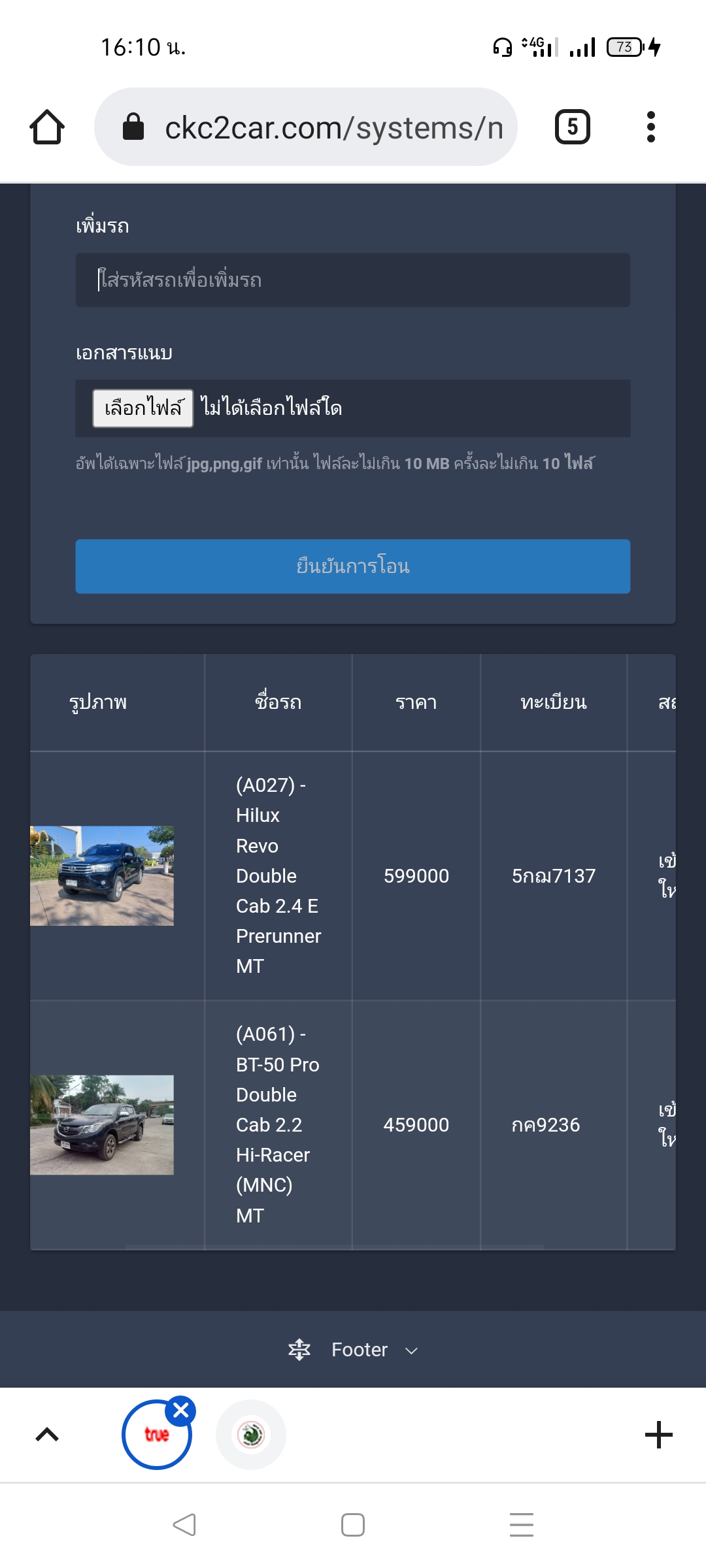706x1568 pixels.
Task: Focus the car code input field
Action: pos(352,280)
